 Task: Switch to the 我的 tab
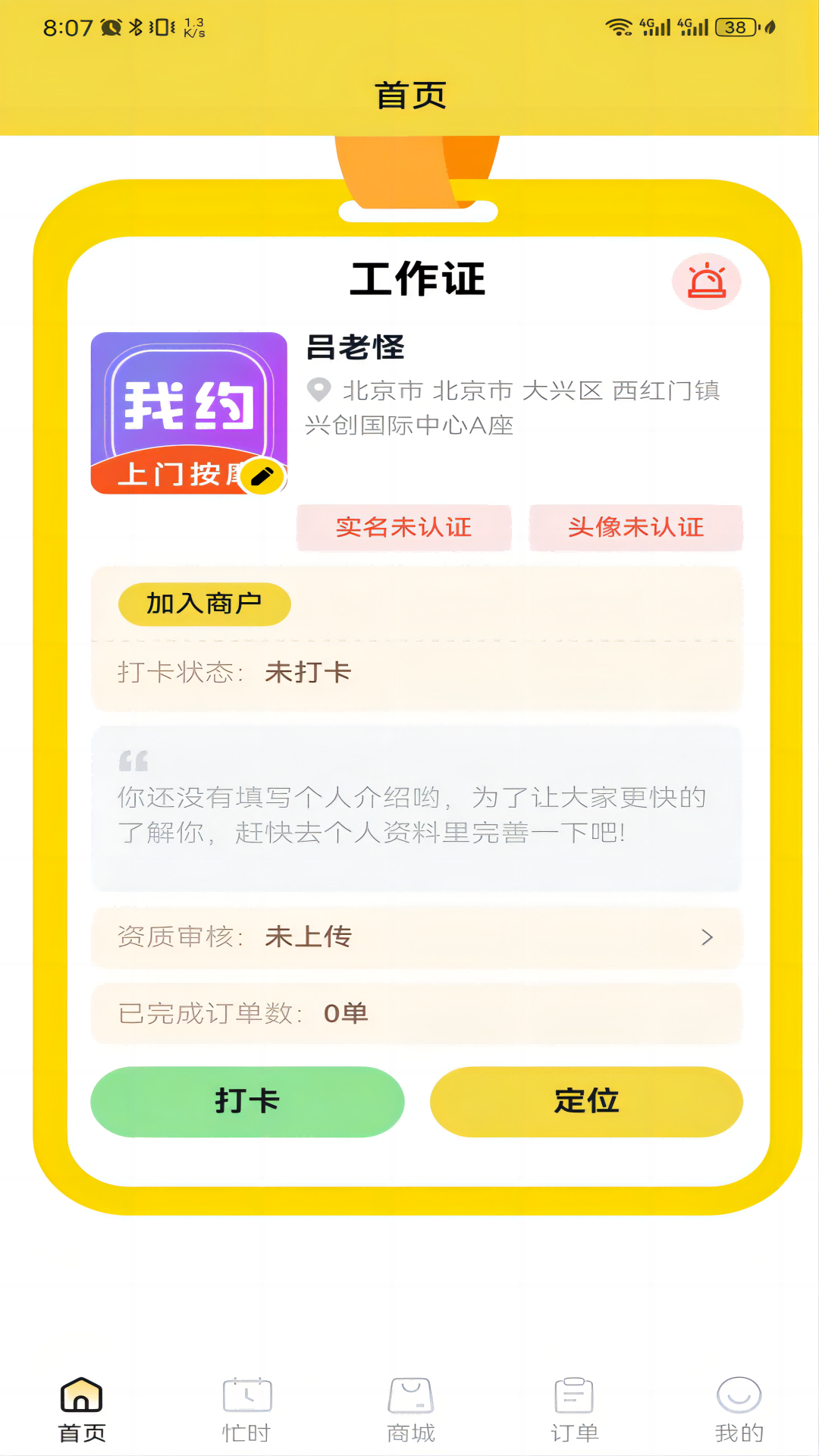739,1410
